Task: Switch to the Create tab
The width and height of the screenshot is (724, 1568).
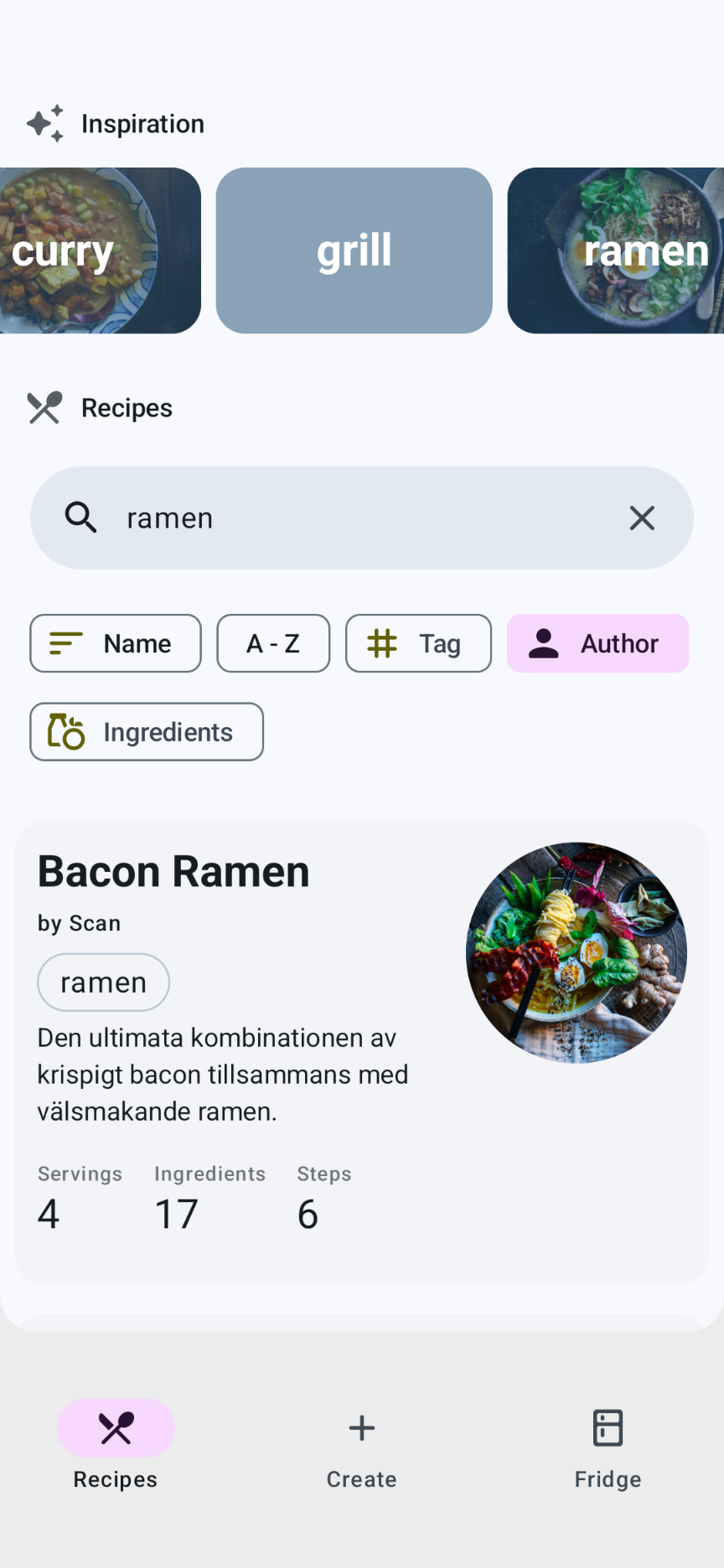Action: (362, 1446)
